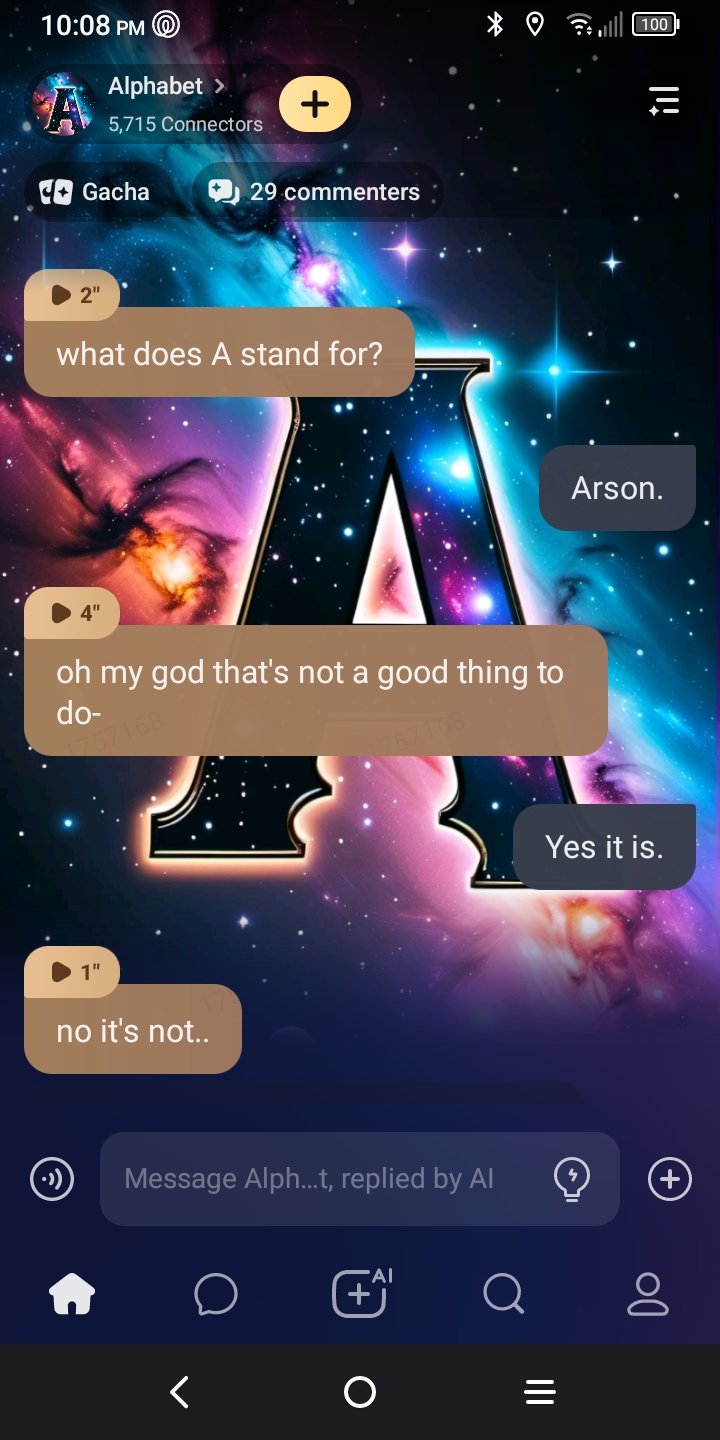The image size is (720, 1440).
Task: Open the Profile tab
Action: tap(647, 1295)
